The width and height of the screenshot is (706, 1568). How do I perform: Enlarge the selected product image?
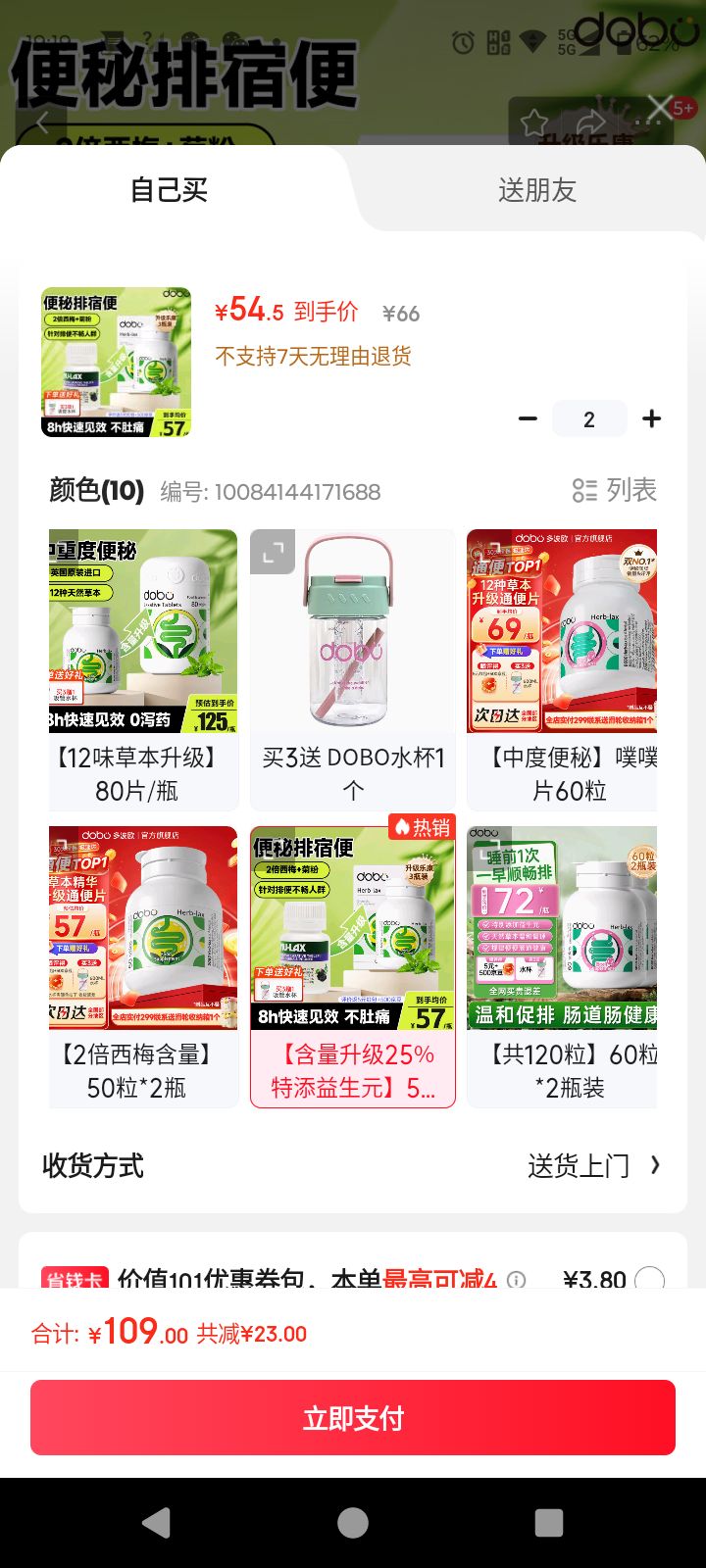coord(116,362)
